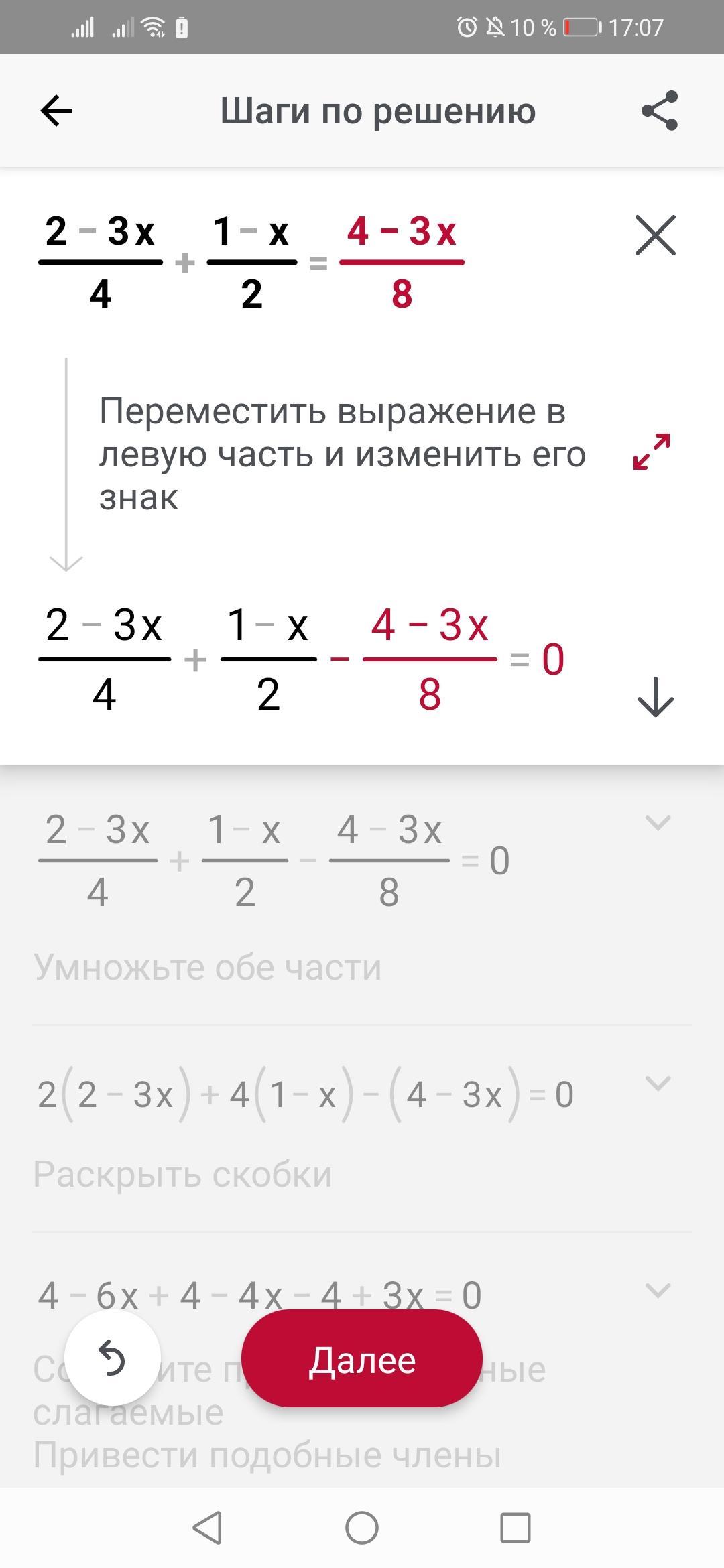Close the expanded step card

point(655,235)
